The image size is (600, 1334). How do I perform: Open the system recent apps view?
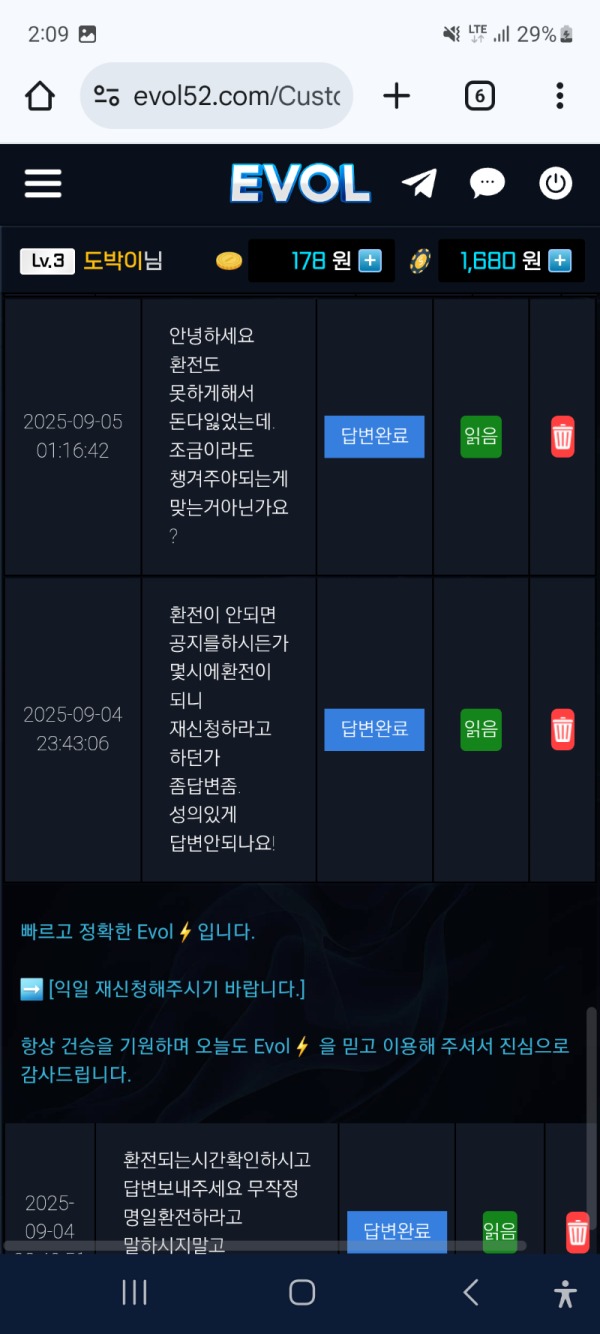[134, 1292]
